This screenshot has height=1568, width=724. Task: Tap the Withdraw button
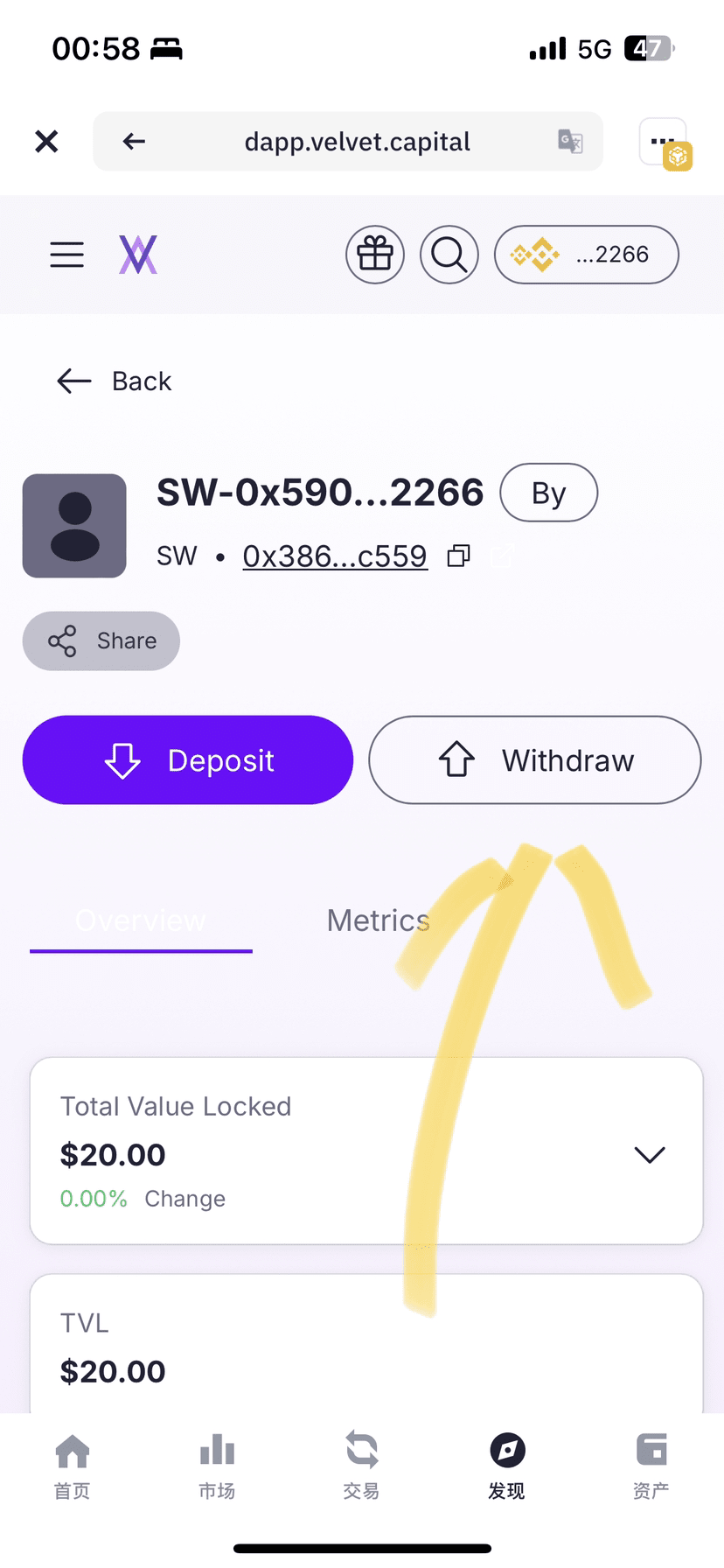535,760
